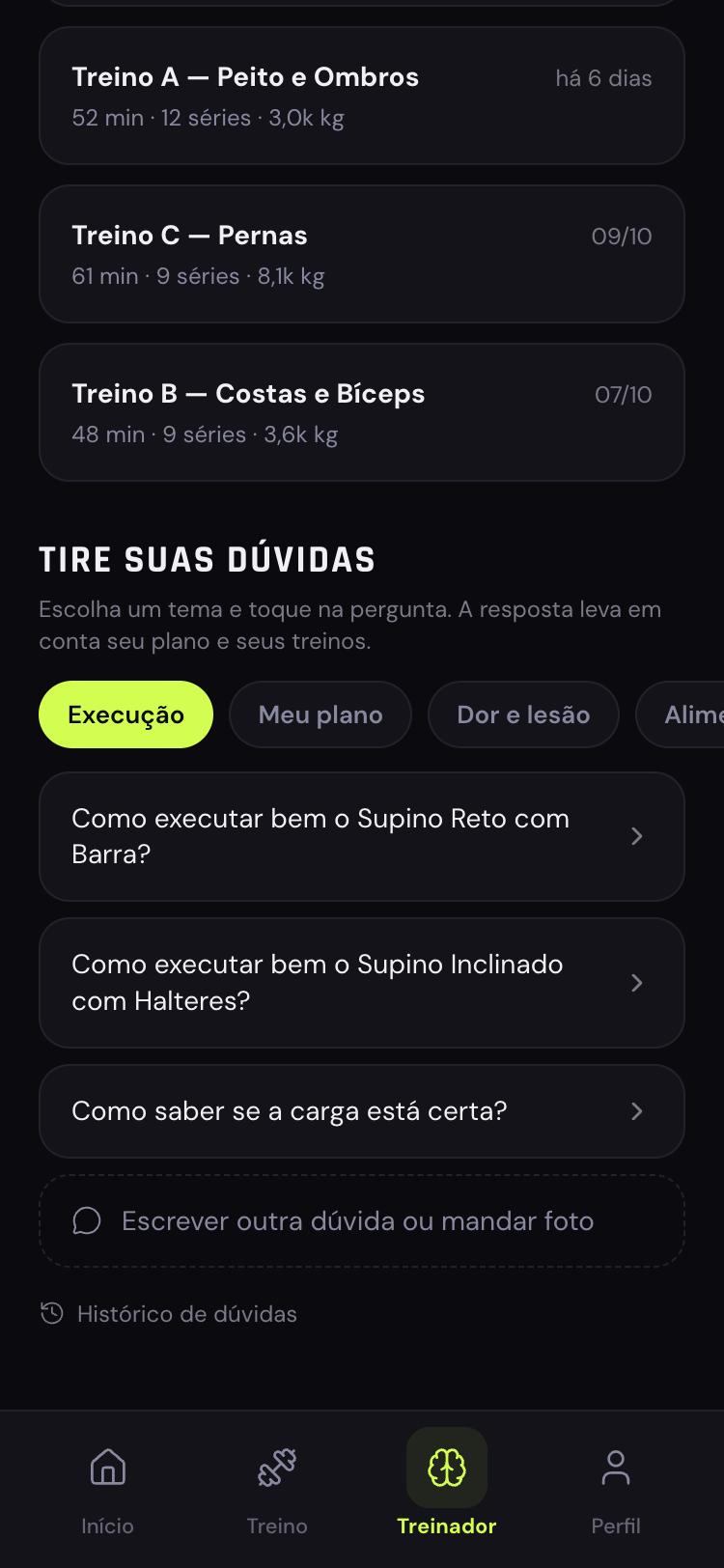The width and height of the screenshot is (724, 1568).
Task: Tap Escrever outra dúvida ou mandar foto
Action: 362,1221
